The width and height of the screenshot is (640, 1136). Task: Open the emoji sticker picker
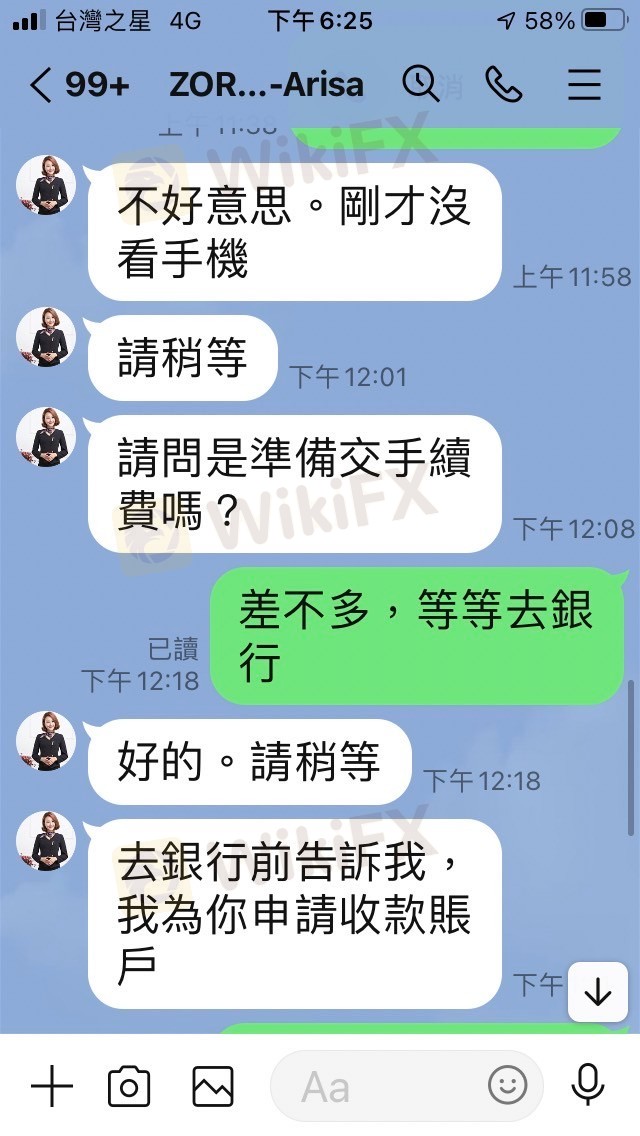coord(507,1085)
